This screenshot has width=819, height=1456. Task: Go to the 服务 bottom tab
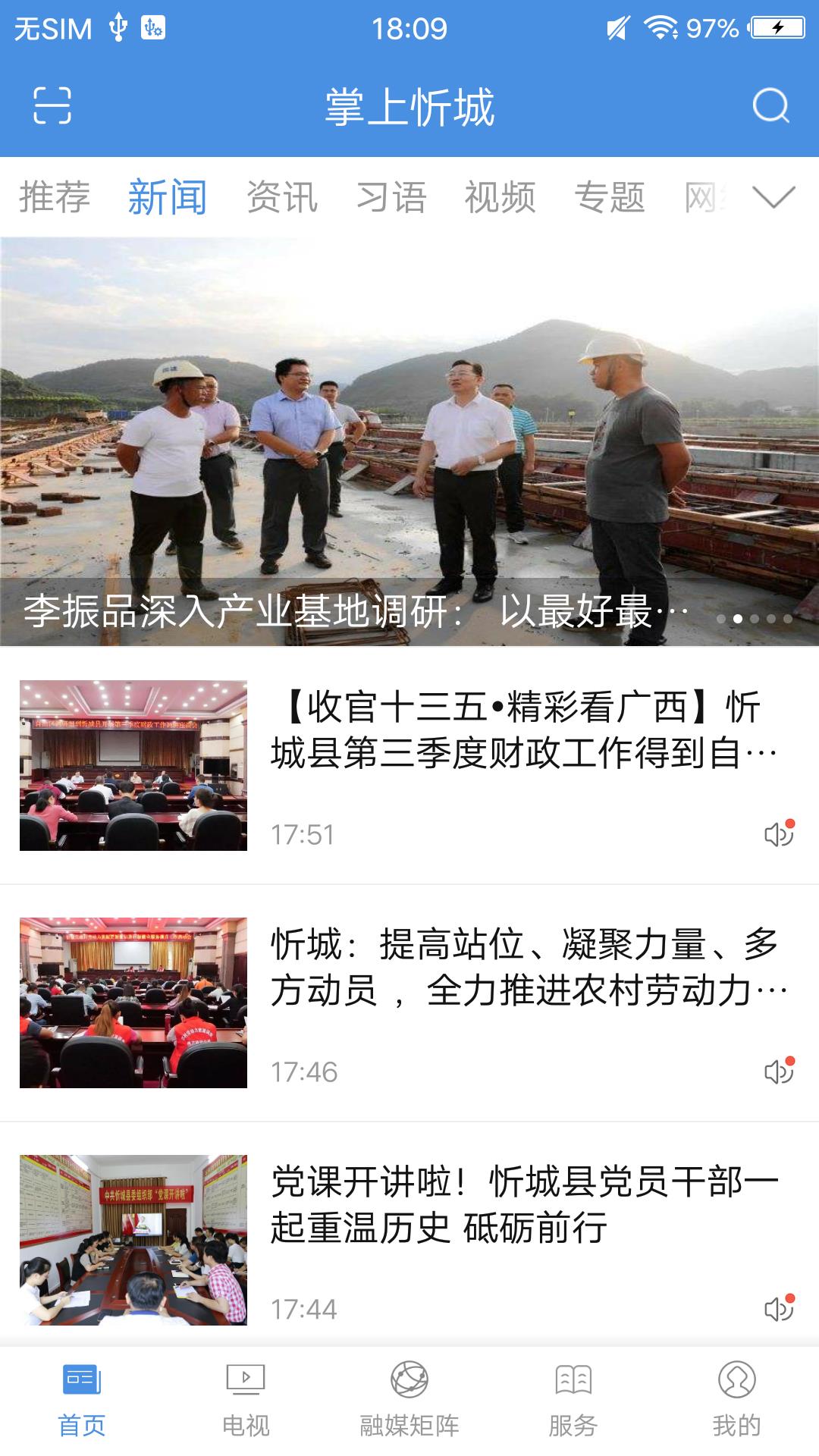573,1401
